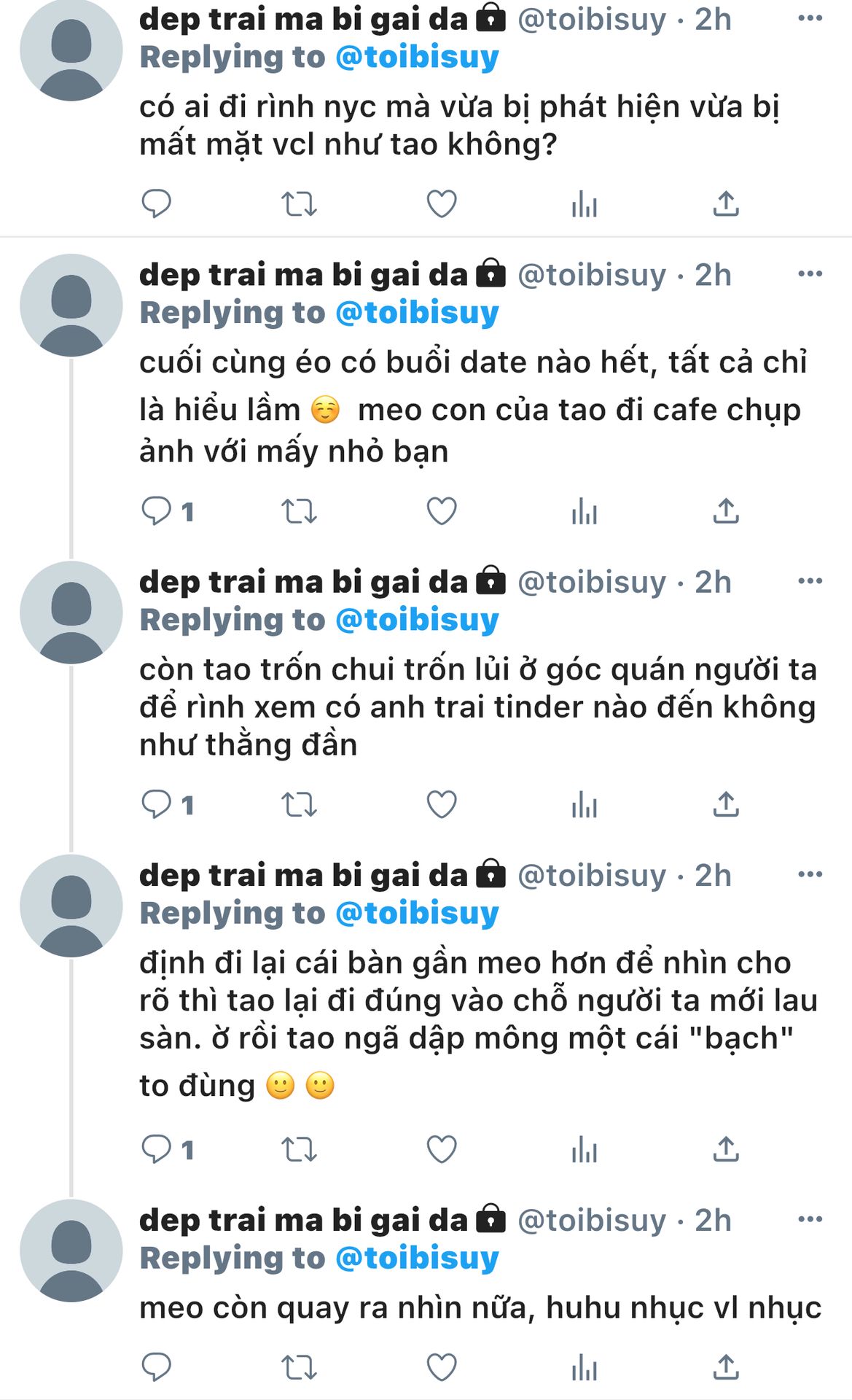The height and width of the screenshot is (1400, 852).
Task: Open replies on 'cuối cùng éo có buổi date' tweet
Action: (x=168, y=512)
